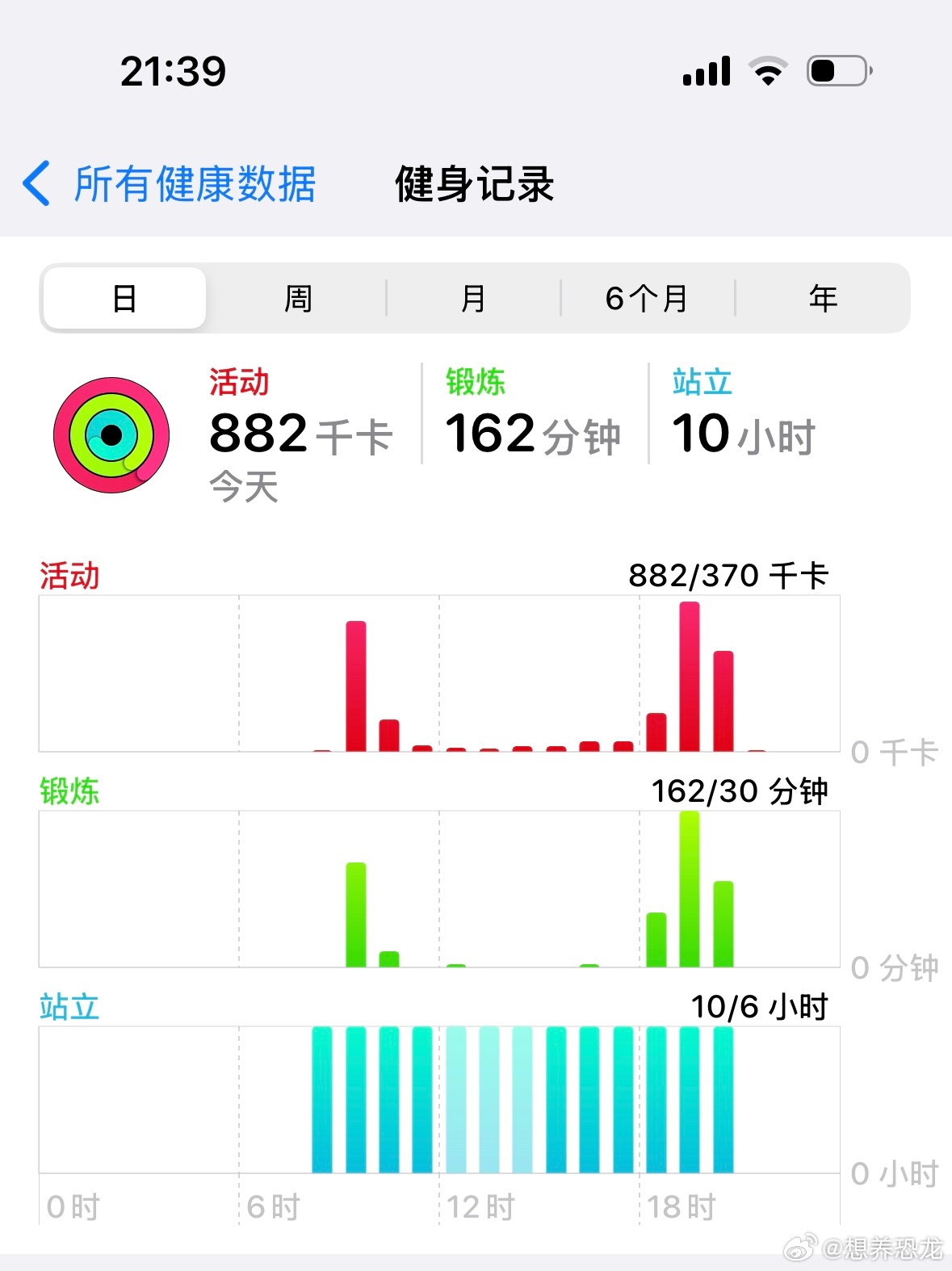
Task: Select the 年 (year) view segment
Action: pos(823,297)
